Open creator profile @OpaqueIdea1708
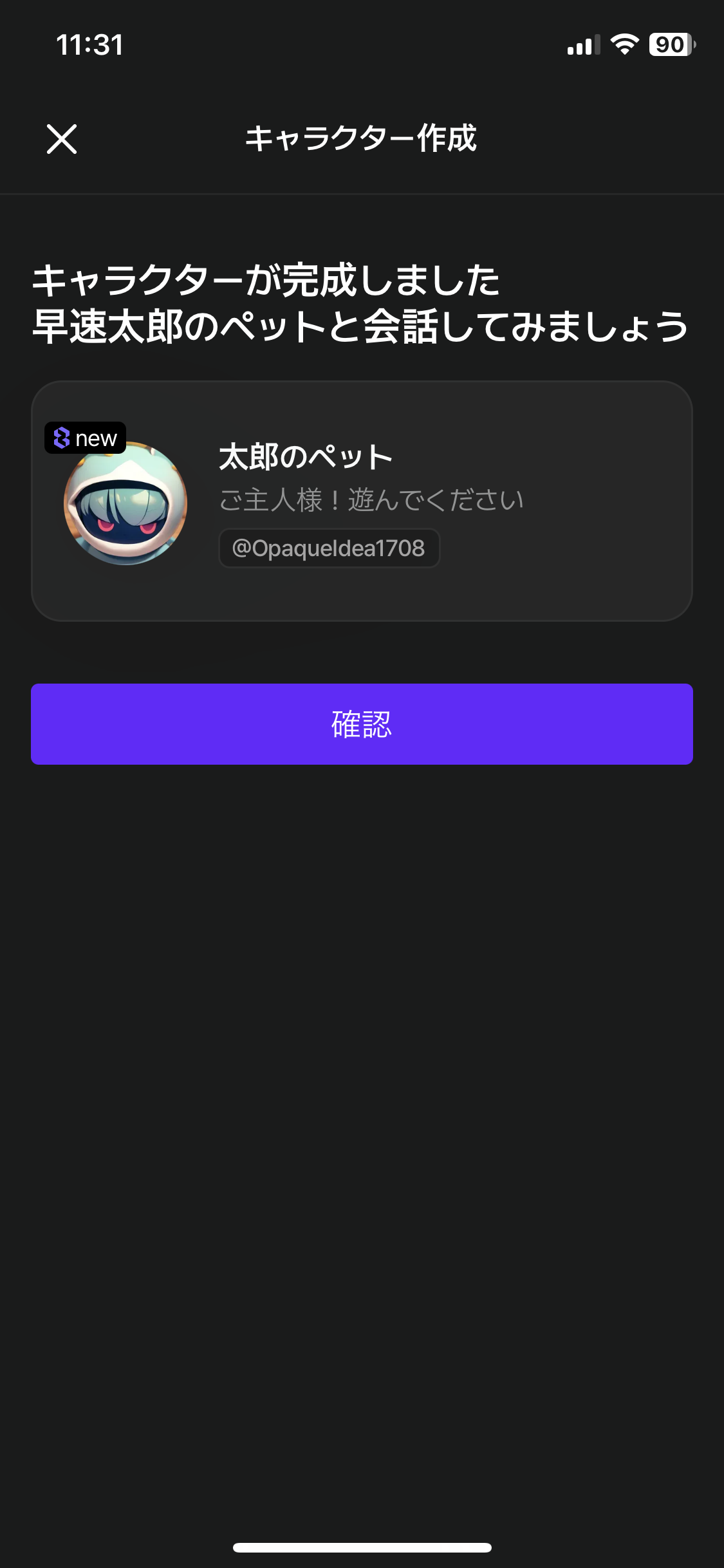Screen dimensions: 724x1568 tap(329, 548)
